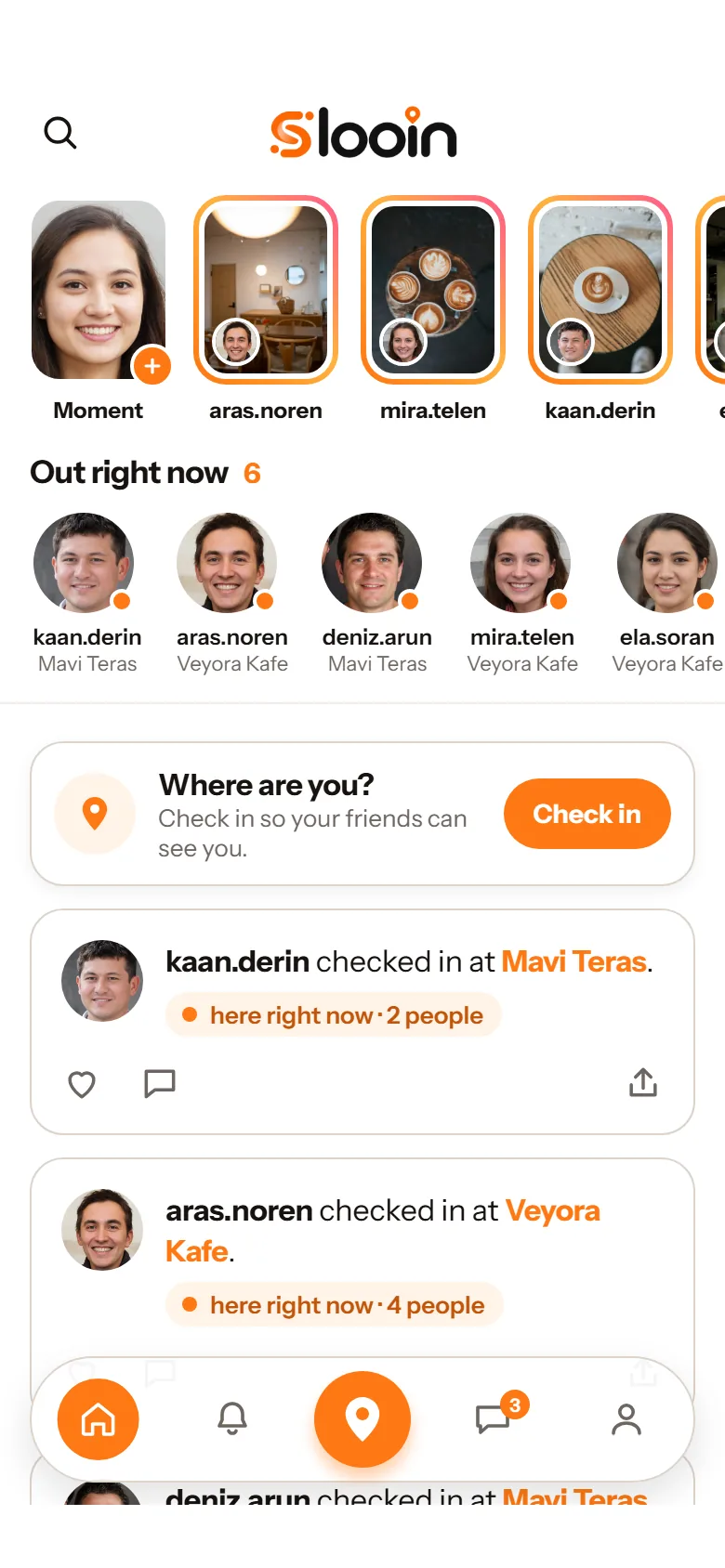Open the search icon
The height and width of the screenshot is (1568, 725).
(x=60, y=133)
